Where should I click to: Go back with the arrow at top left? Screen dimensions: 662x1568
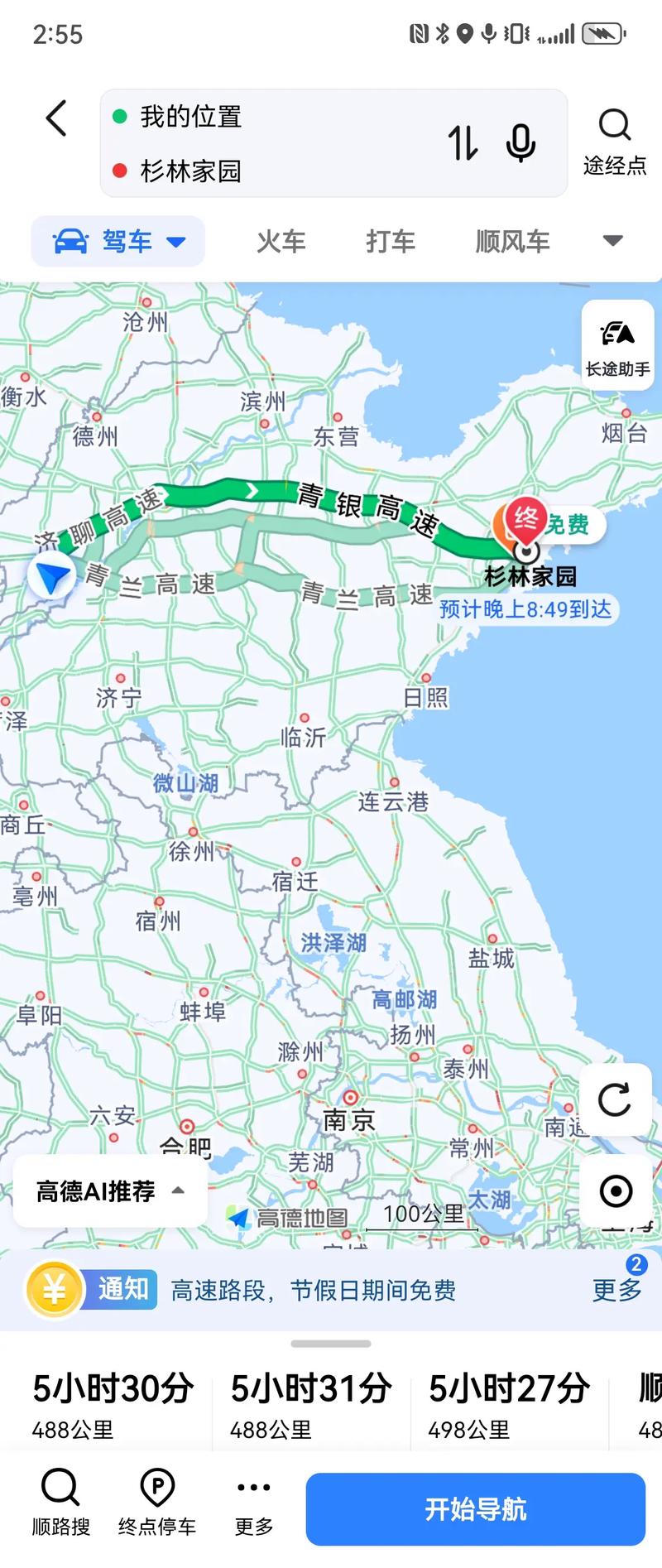pos(55,118)
